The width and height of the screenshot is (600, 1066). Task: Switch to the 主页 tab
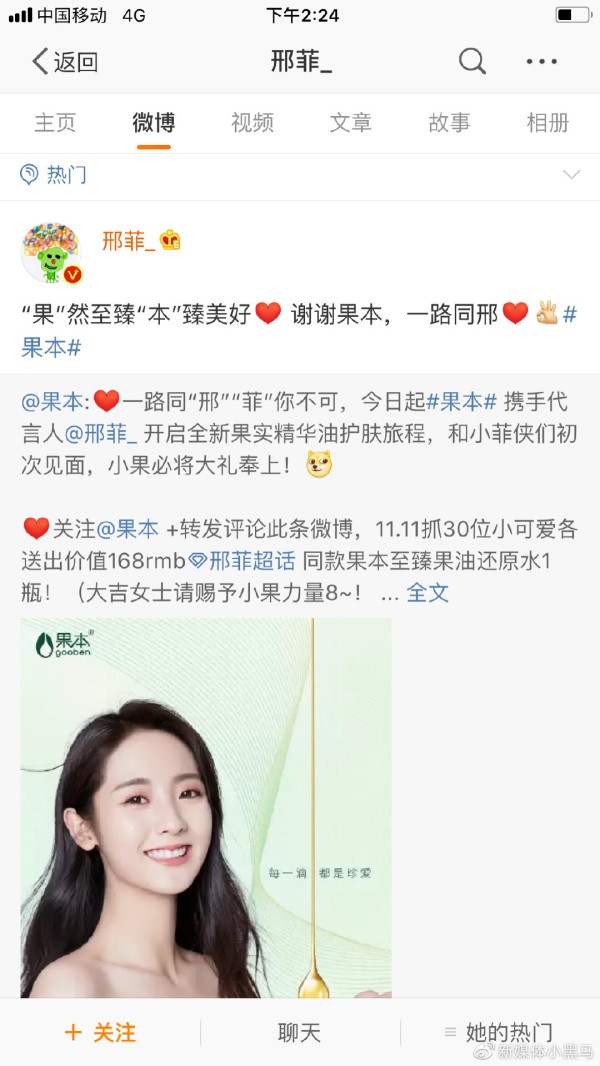point(55,123)
